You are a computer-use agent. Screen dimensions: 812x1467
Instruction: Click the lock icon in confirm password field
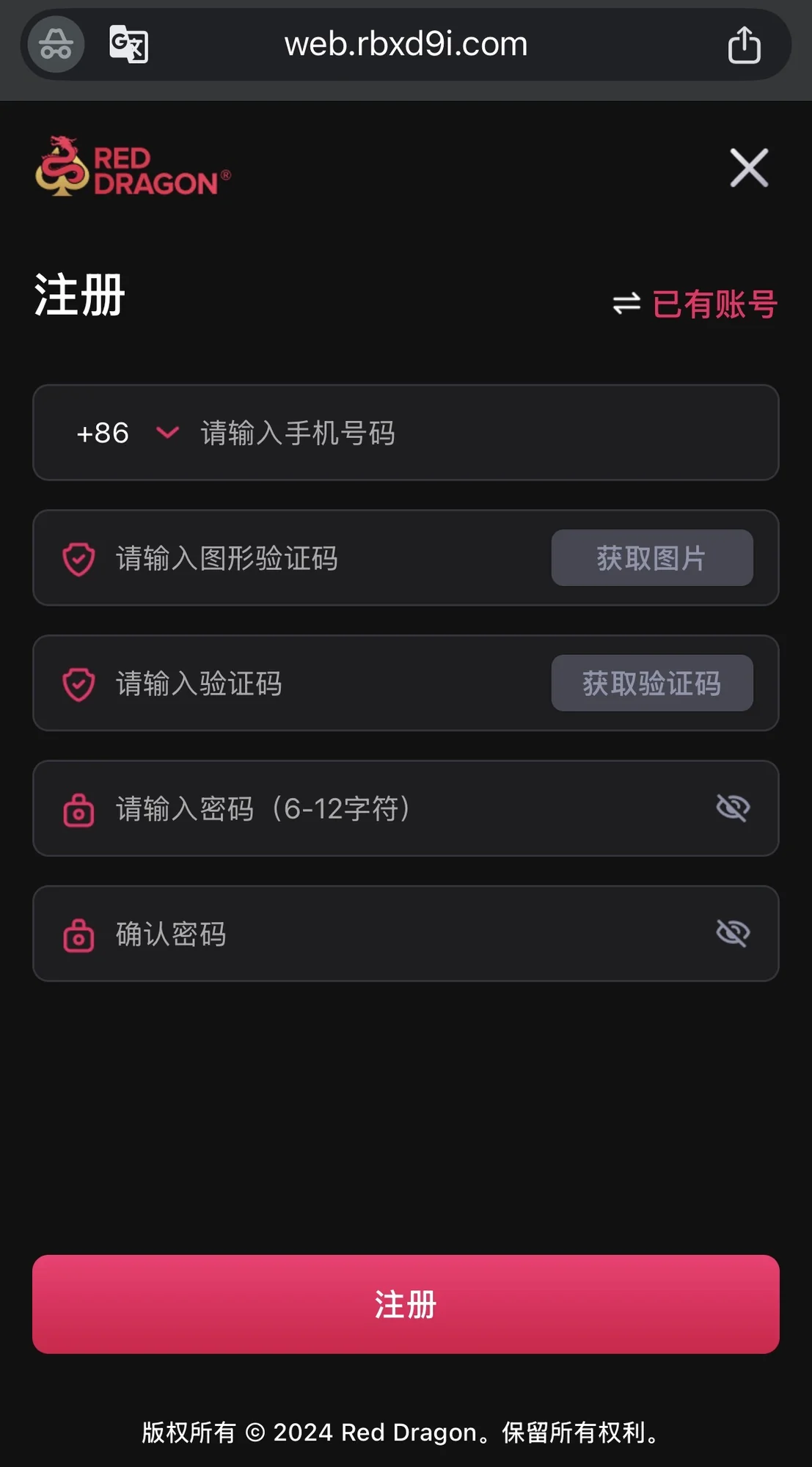tap(79, 934)
